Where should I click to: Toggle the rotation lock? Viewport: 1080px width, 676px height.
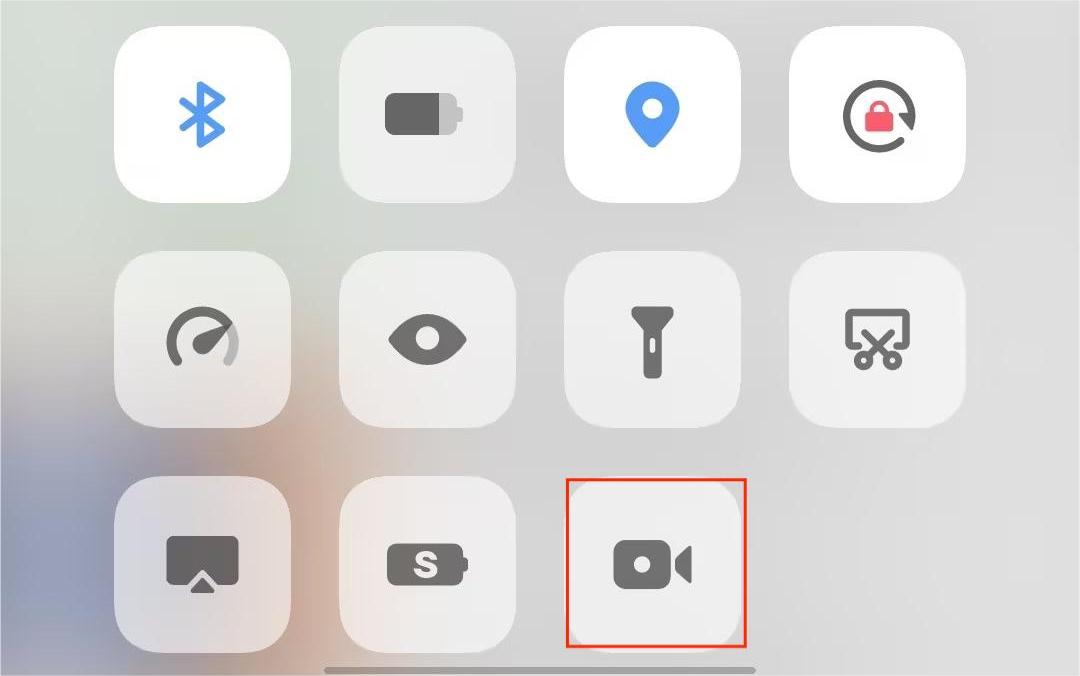tap(877, 115)
